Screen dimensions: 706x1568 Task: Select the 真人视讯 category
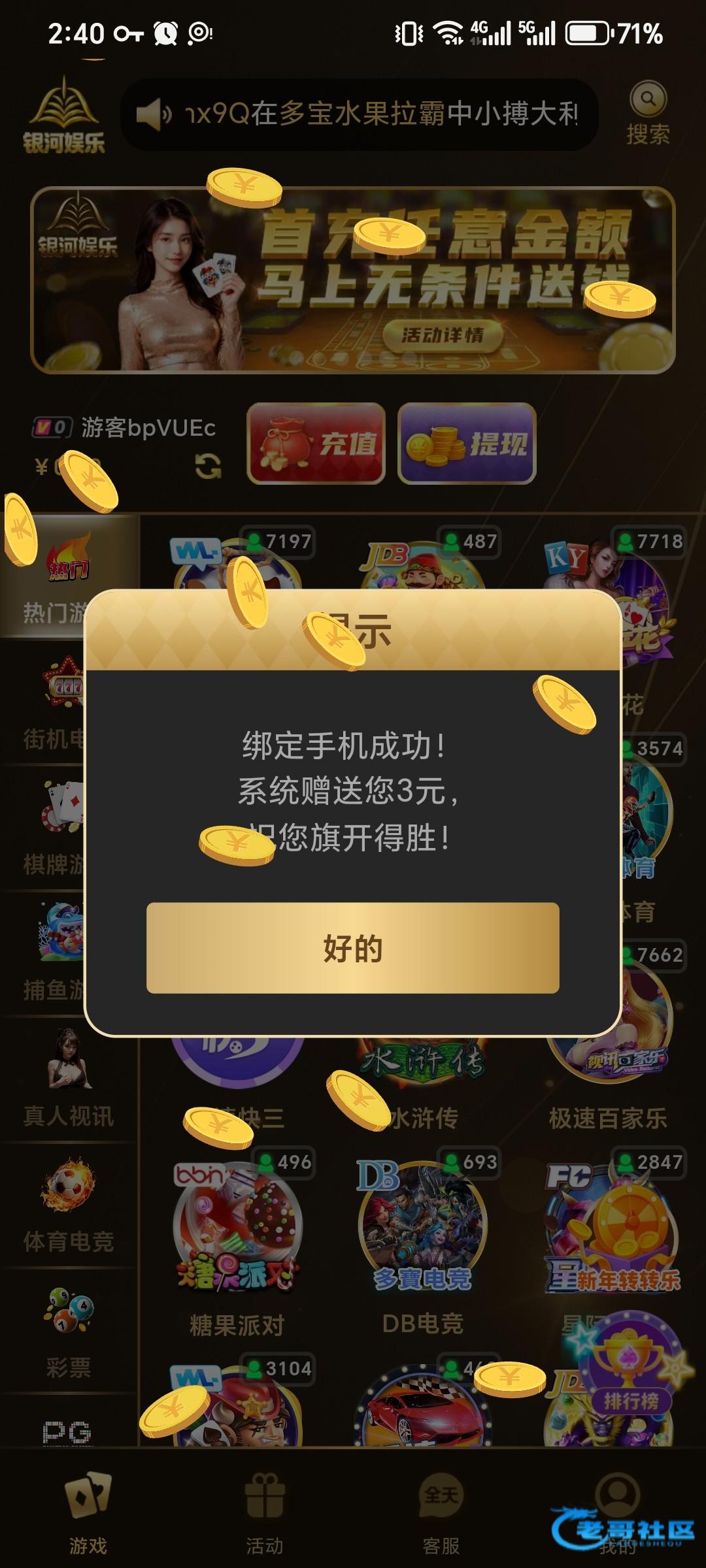(68, 1078)
